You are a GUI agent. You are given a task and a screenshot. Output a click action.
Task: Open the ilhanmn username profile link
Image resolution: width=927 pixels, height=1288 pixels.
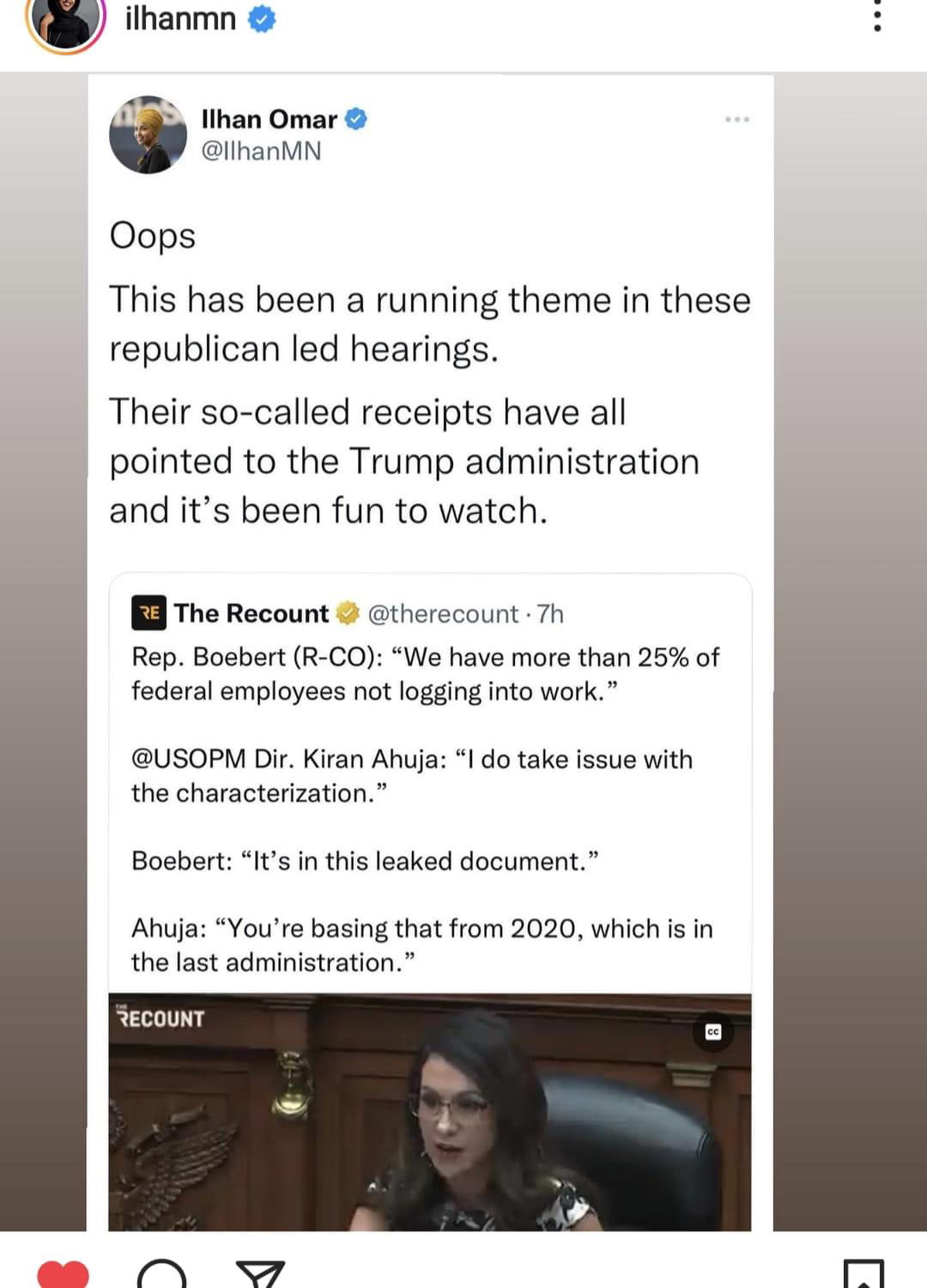(180, 18)
